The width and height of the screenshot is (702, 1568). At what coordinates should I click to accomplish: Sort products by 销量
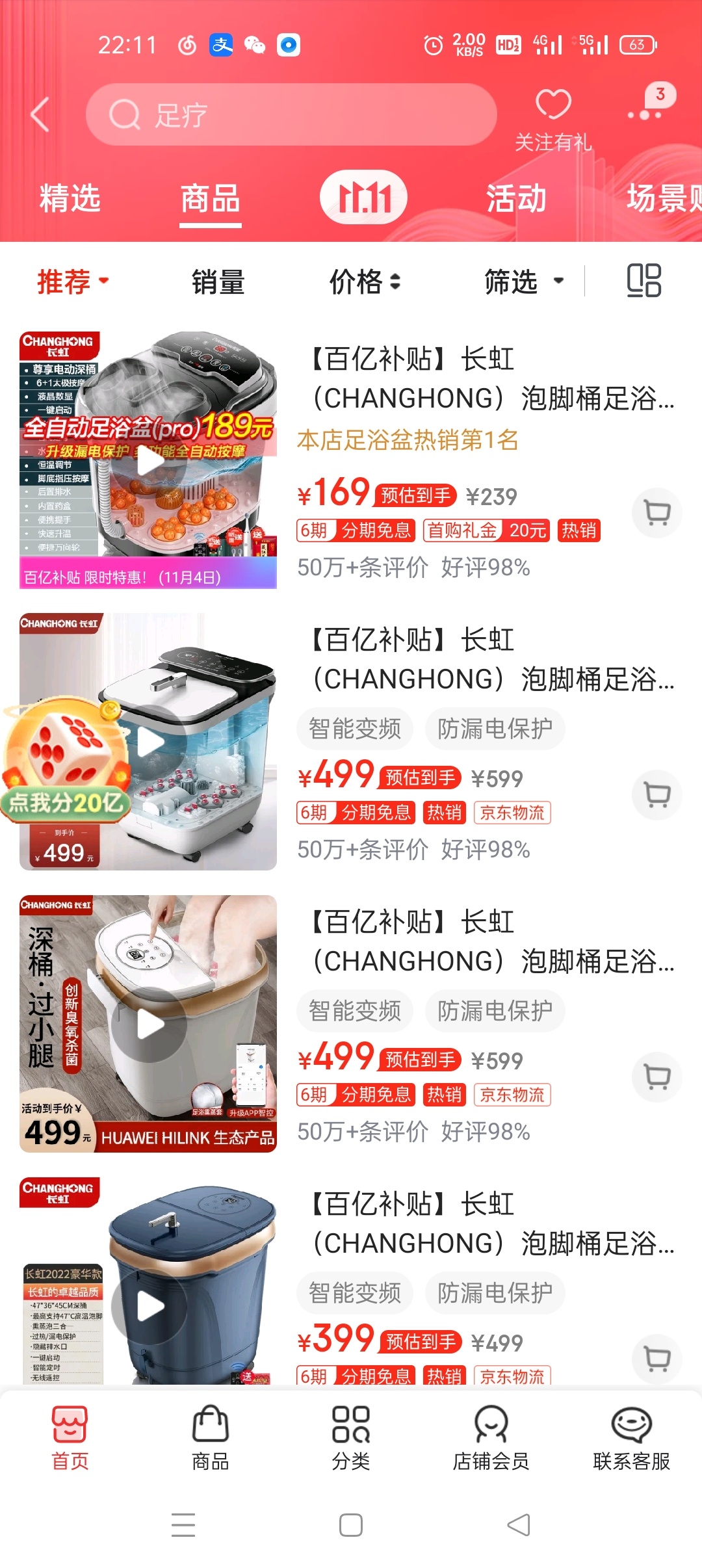[x=218, y=281]
